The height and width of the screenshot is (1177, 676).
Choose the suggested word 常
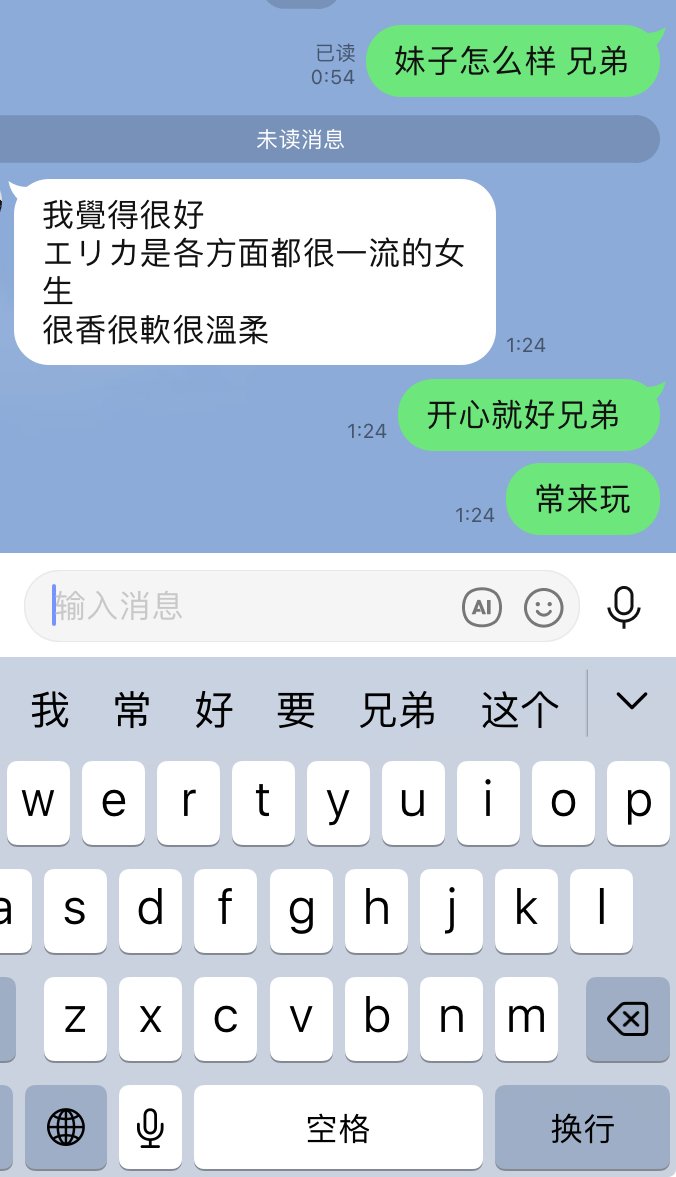click(132, 710)
